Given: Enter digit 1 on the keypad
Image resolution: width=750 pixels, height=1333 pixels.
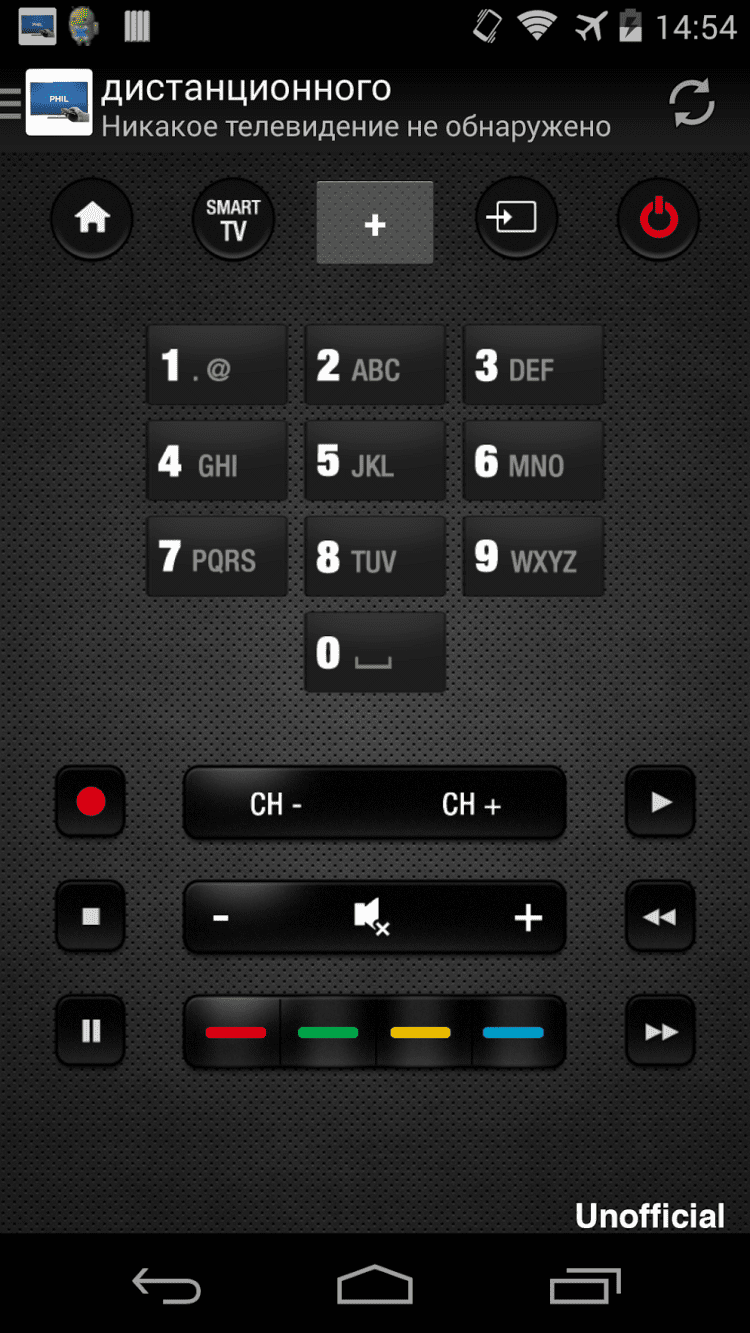Looking at the screenshot, I should (217, 366).
